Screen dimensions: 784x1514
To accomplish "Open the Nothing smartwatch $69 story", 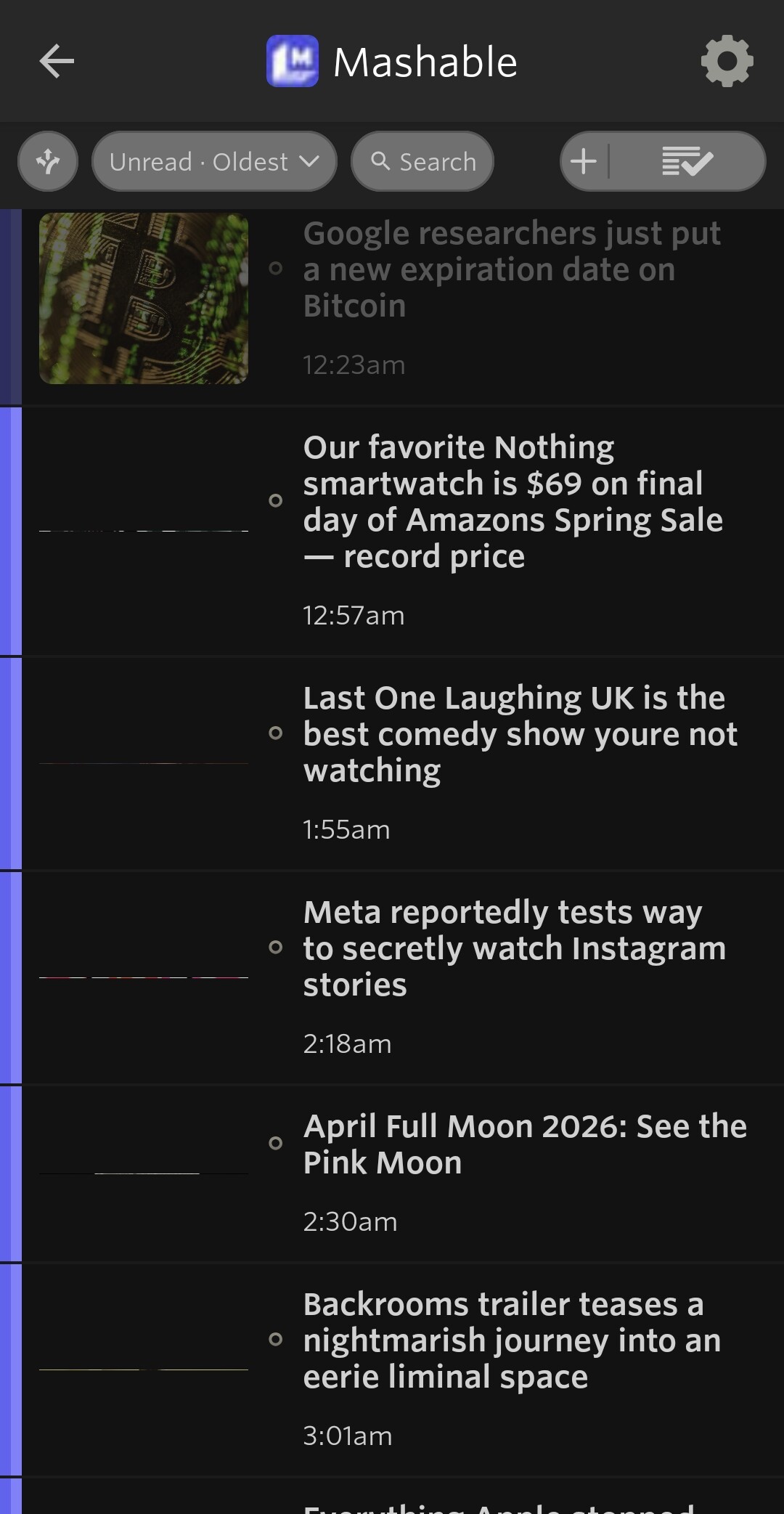I will 511,502.
